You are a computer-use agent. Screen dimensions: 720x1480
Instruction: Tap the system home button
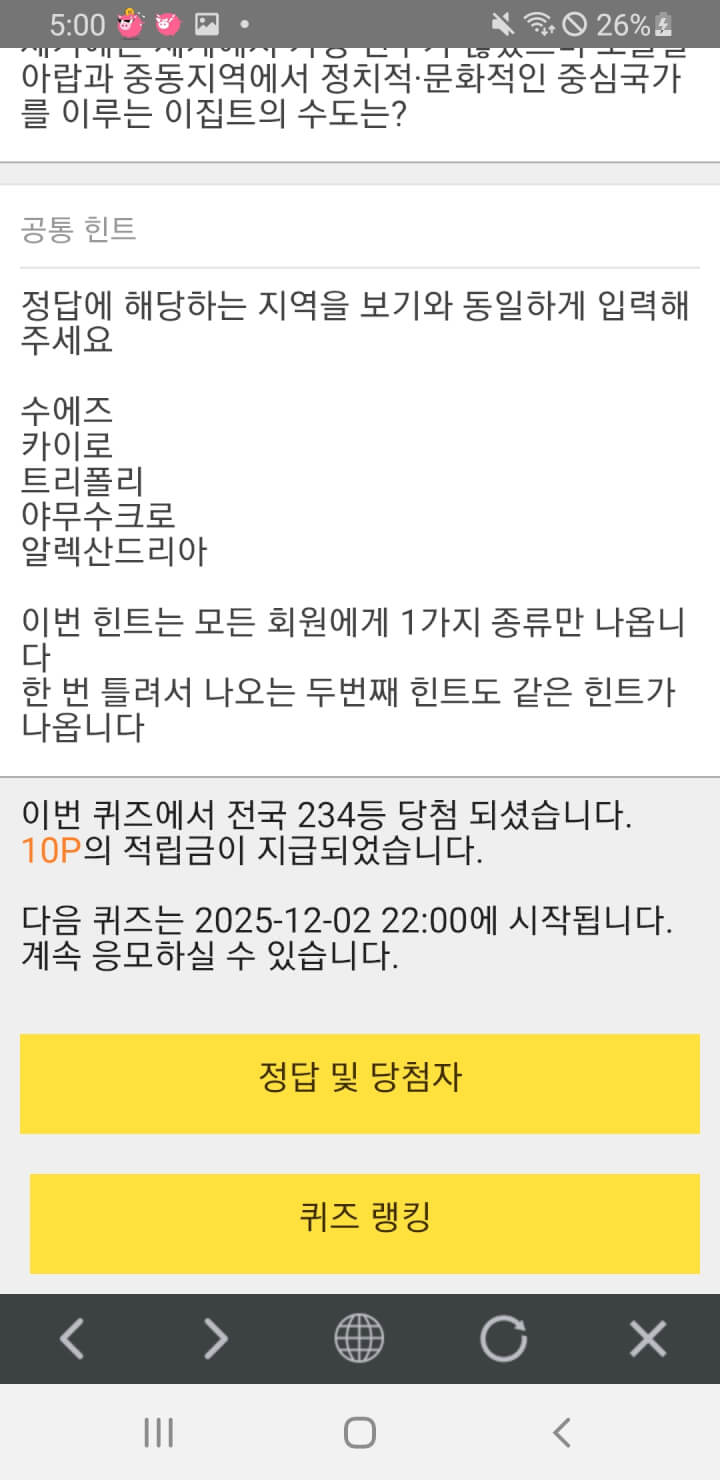pos(359,1433)
